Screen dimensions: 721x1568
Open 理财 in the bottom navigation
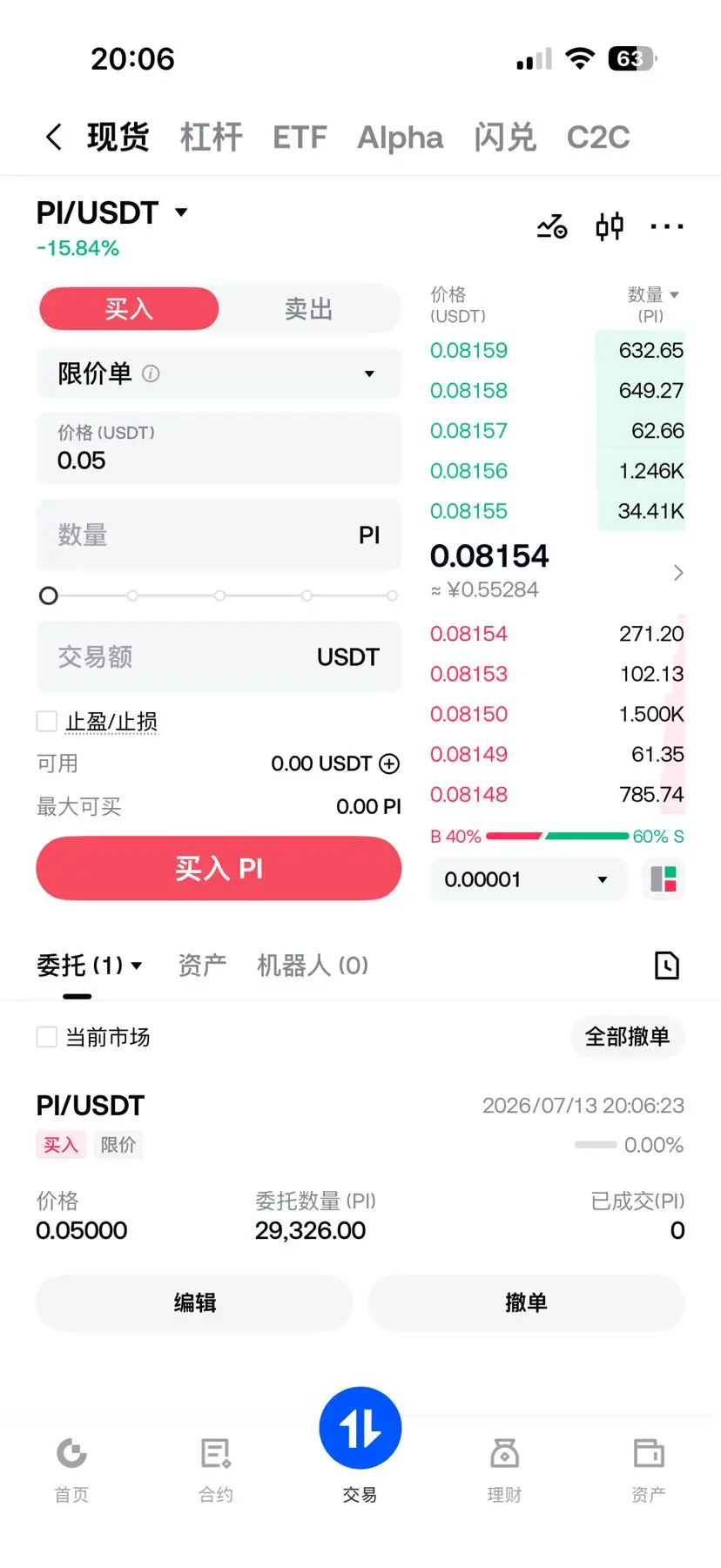(504, 1470)
